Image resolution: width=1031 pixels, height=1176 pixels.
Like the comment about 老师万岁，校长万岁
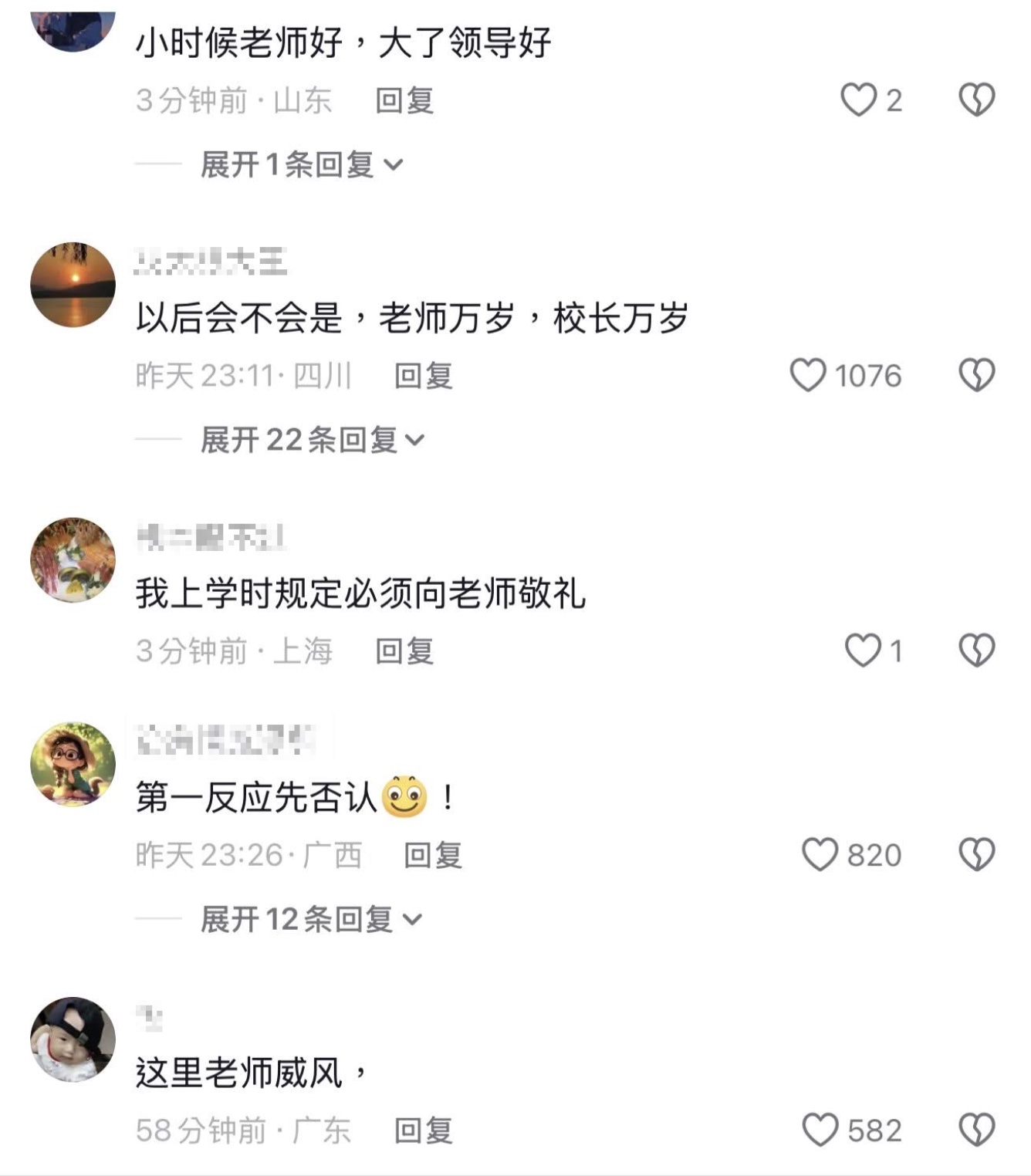coord(808,375)
